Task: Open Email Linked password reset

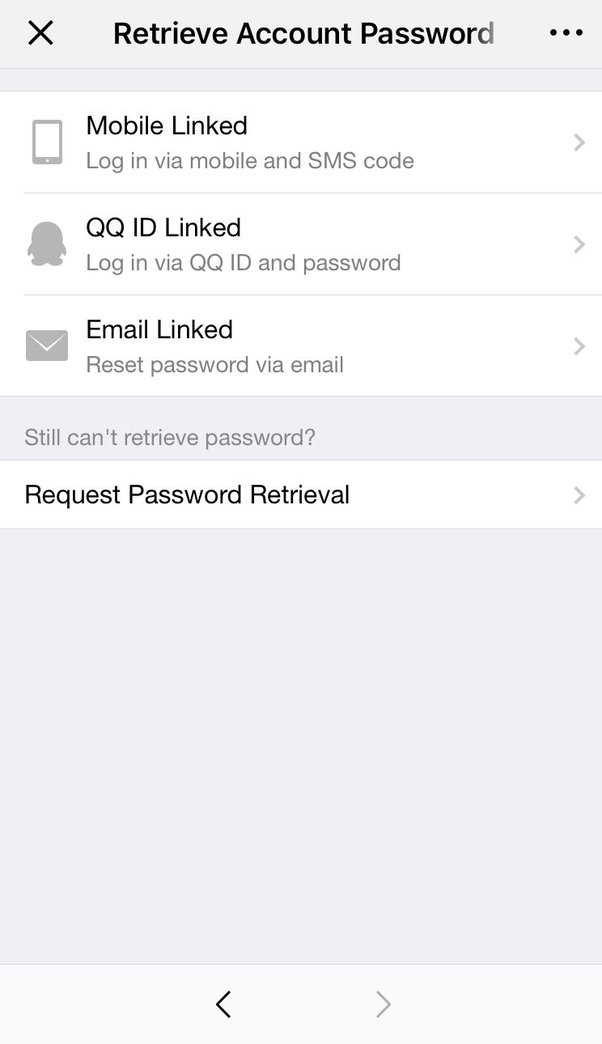Action: tap(300, 346)
